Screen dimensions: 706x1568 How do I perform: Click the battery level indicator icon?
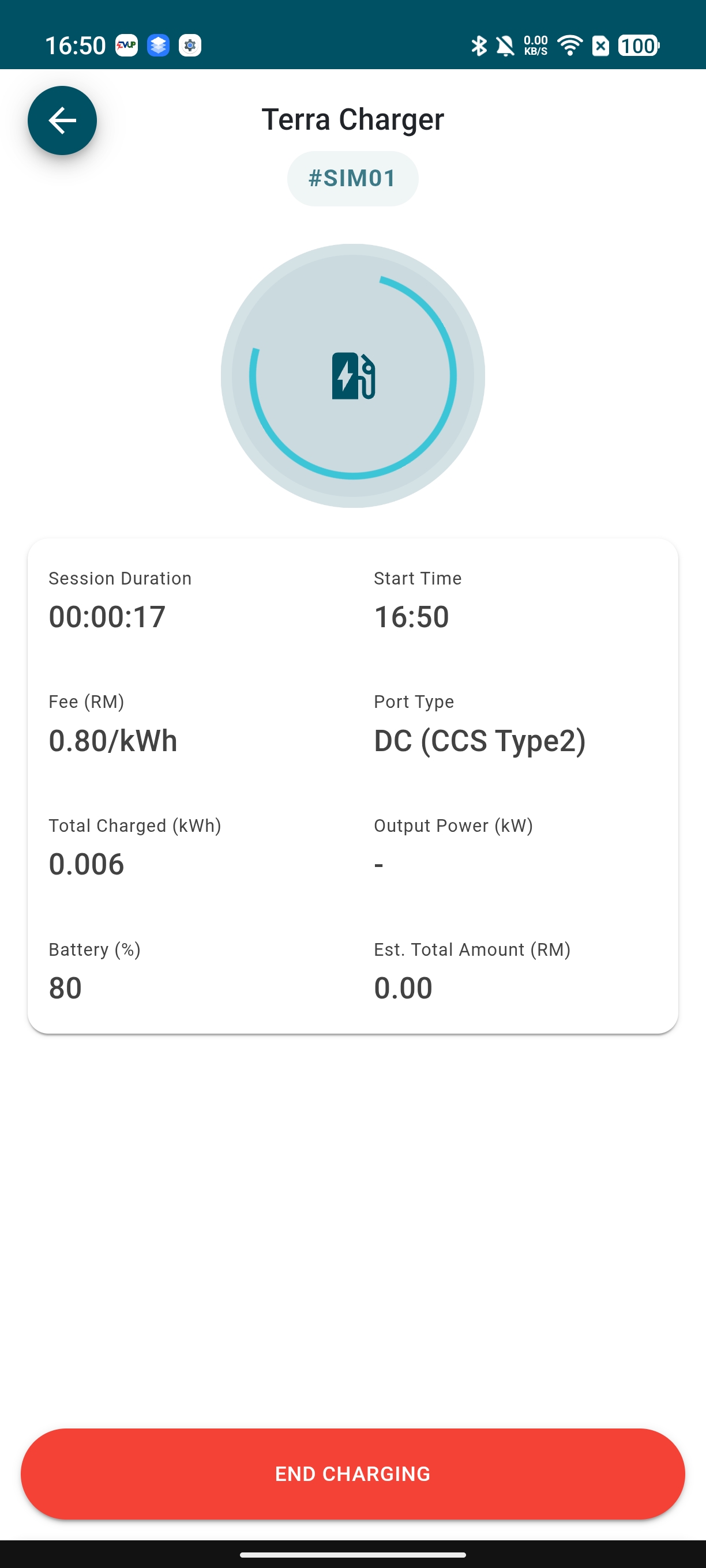coord(638,44)
